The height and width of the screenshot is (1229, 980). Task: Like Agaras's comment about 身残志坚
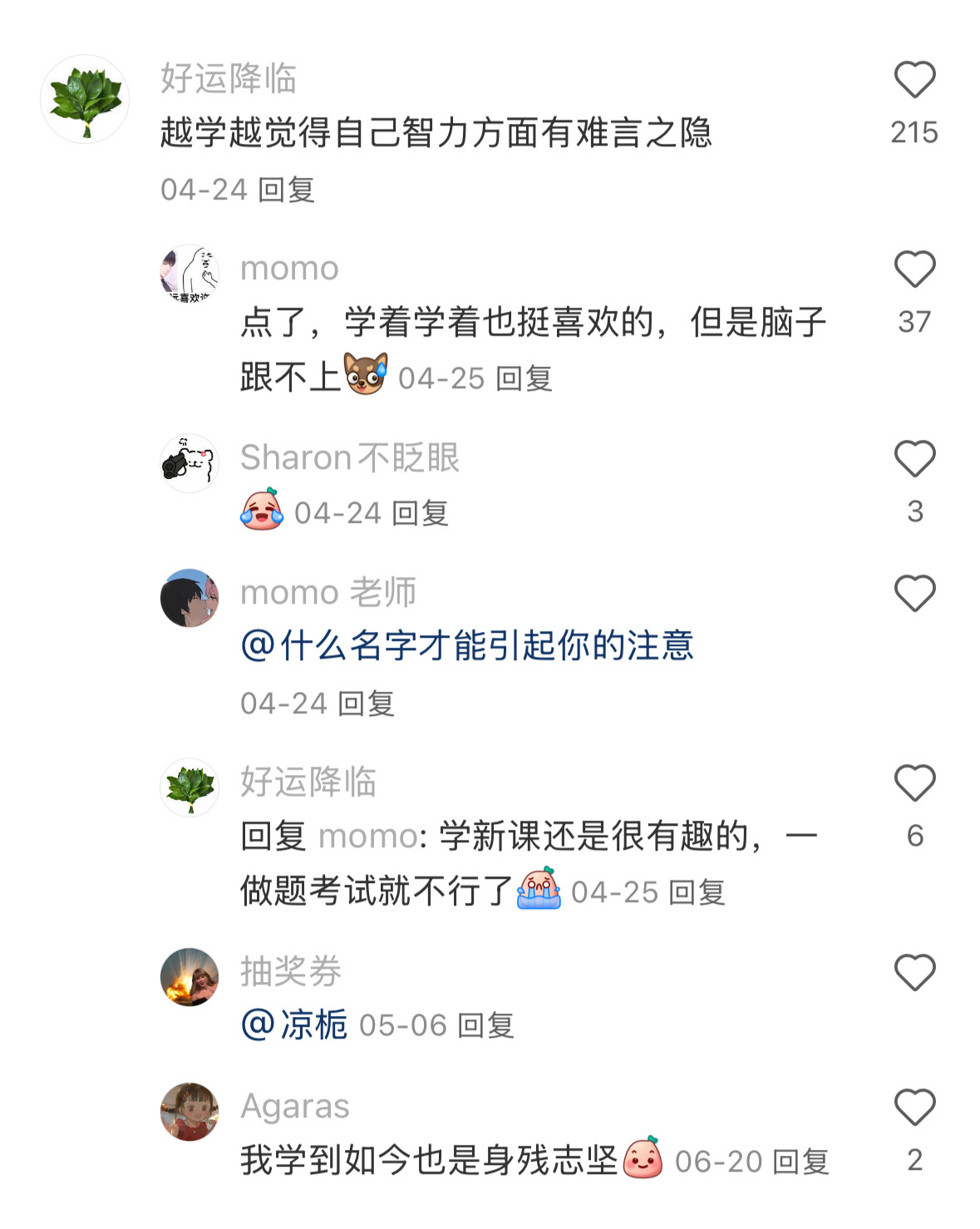click(x=914, y=1107)
